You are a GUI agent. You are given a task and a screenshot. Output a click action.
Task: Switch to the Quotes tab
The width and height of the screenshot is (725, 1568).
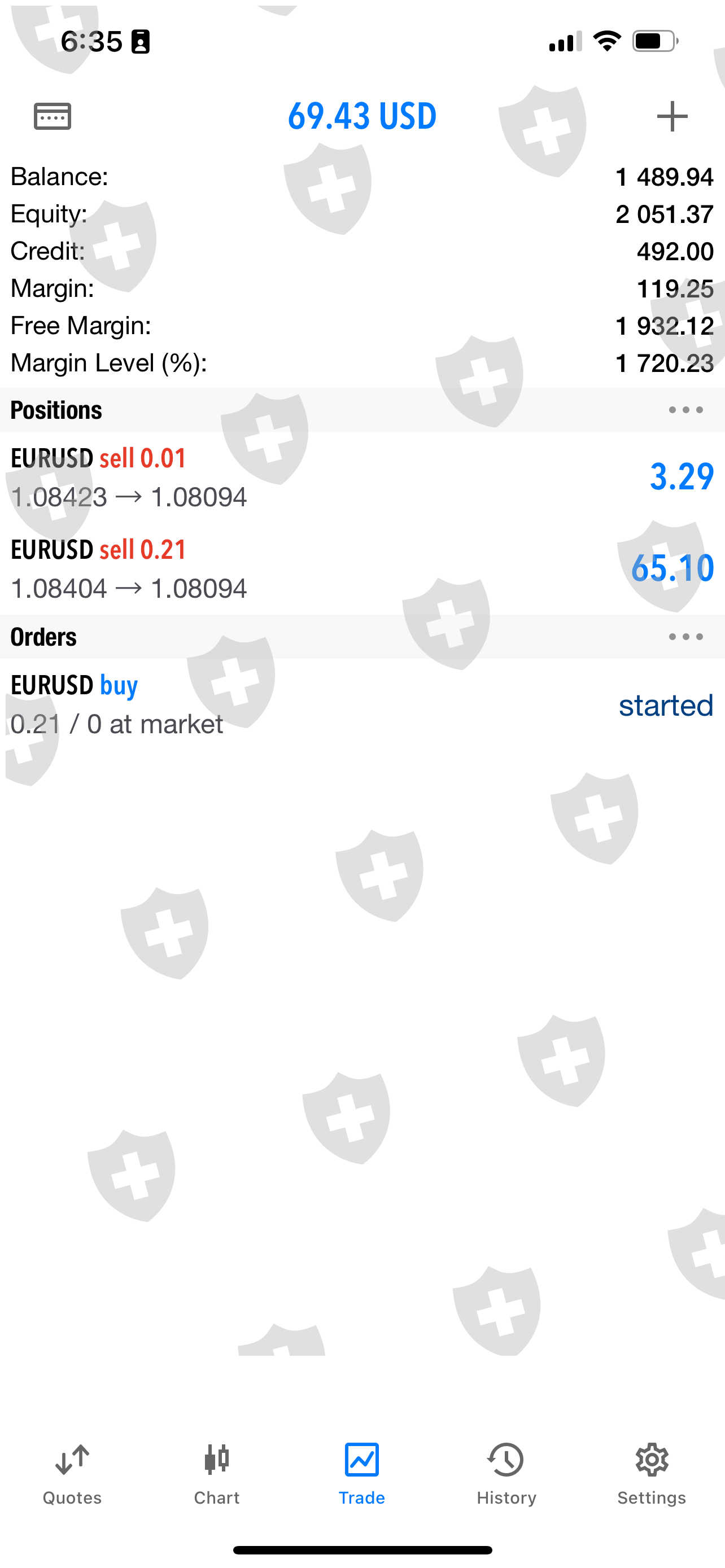tap(72, 1473)
